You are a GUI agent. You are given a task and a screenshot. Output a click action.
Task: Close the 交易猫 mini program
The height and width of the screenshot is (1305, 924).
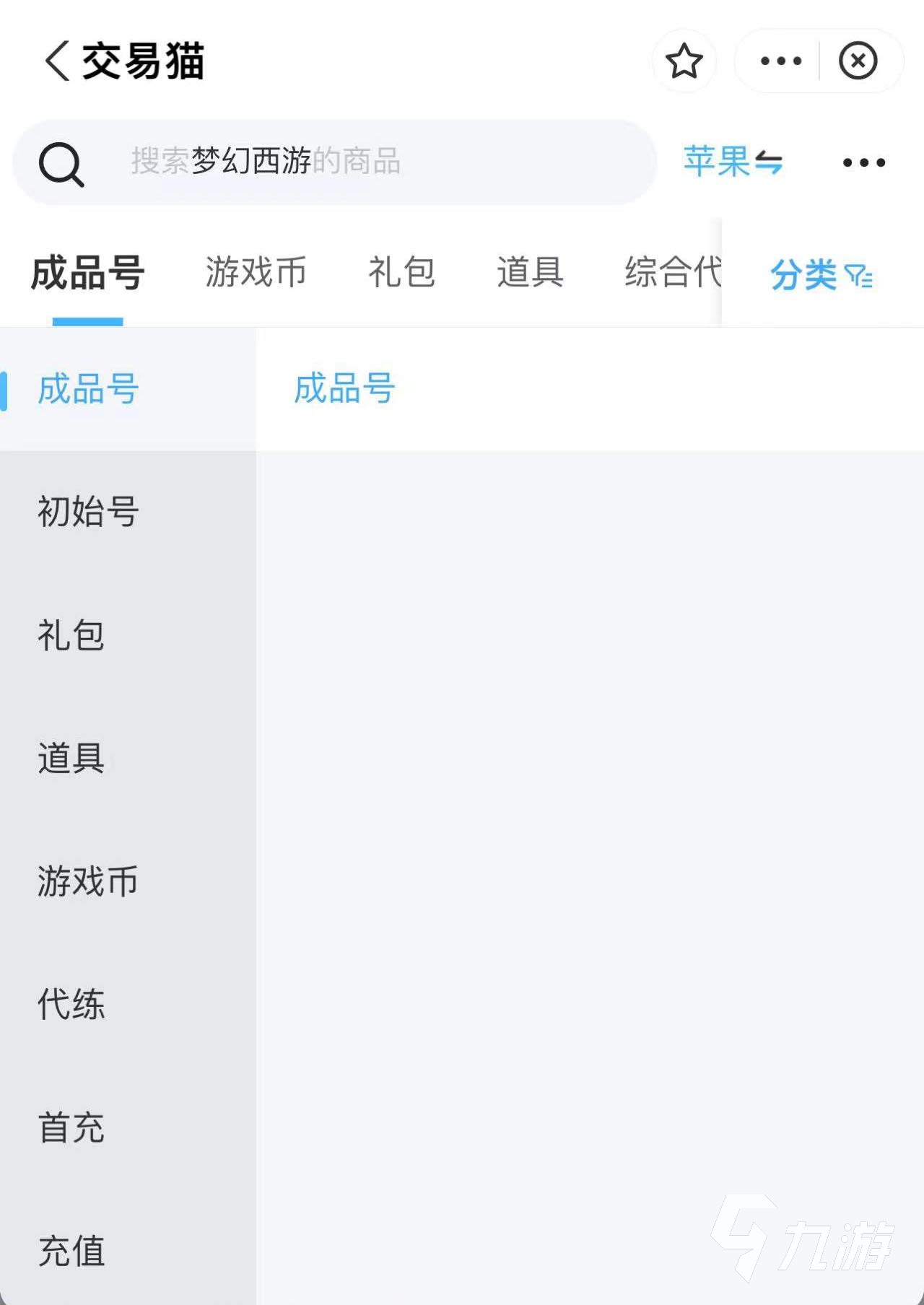(x=858, y=61)
